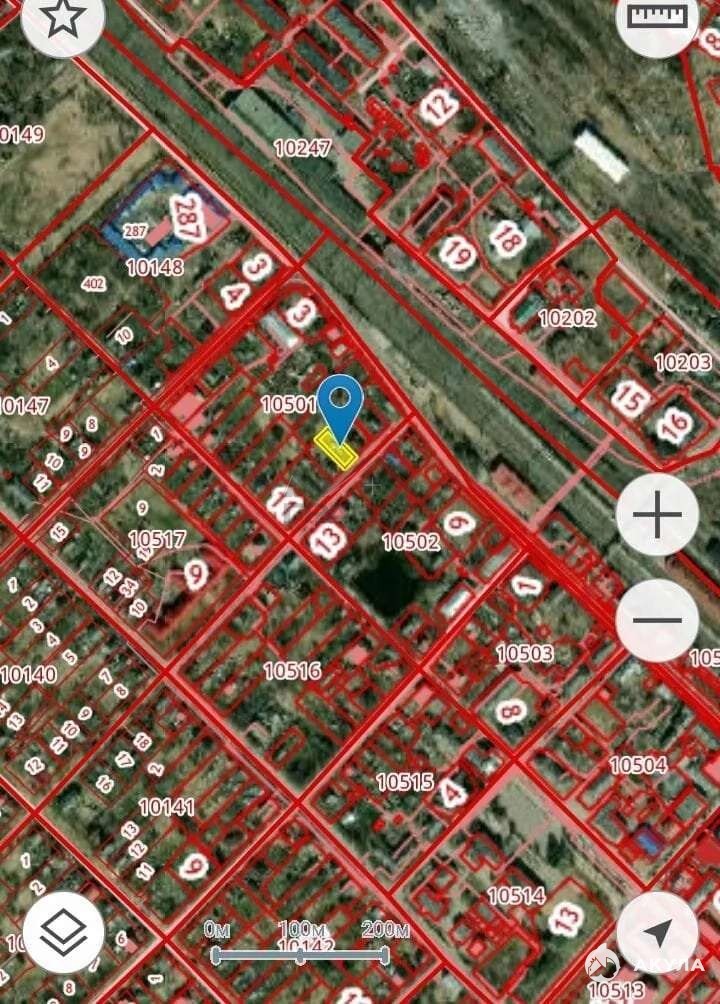Zoom in with the plus button
Viewport: 720px width, 1004px height.
[x=657, y=515]
